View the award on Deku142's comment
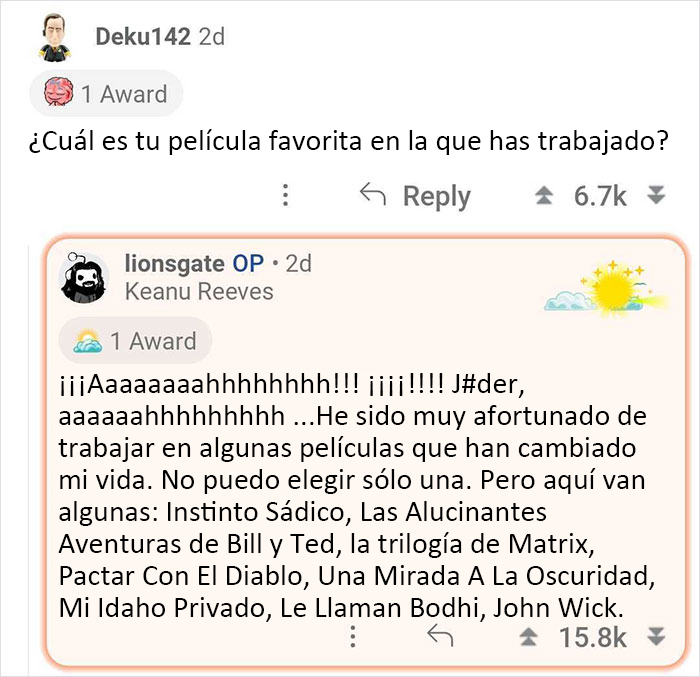The height and width of the screenshot is (677, 700). point(106,94)
